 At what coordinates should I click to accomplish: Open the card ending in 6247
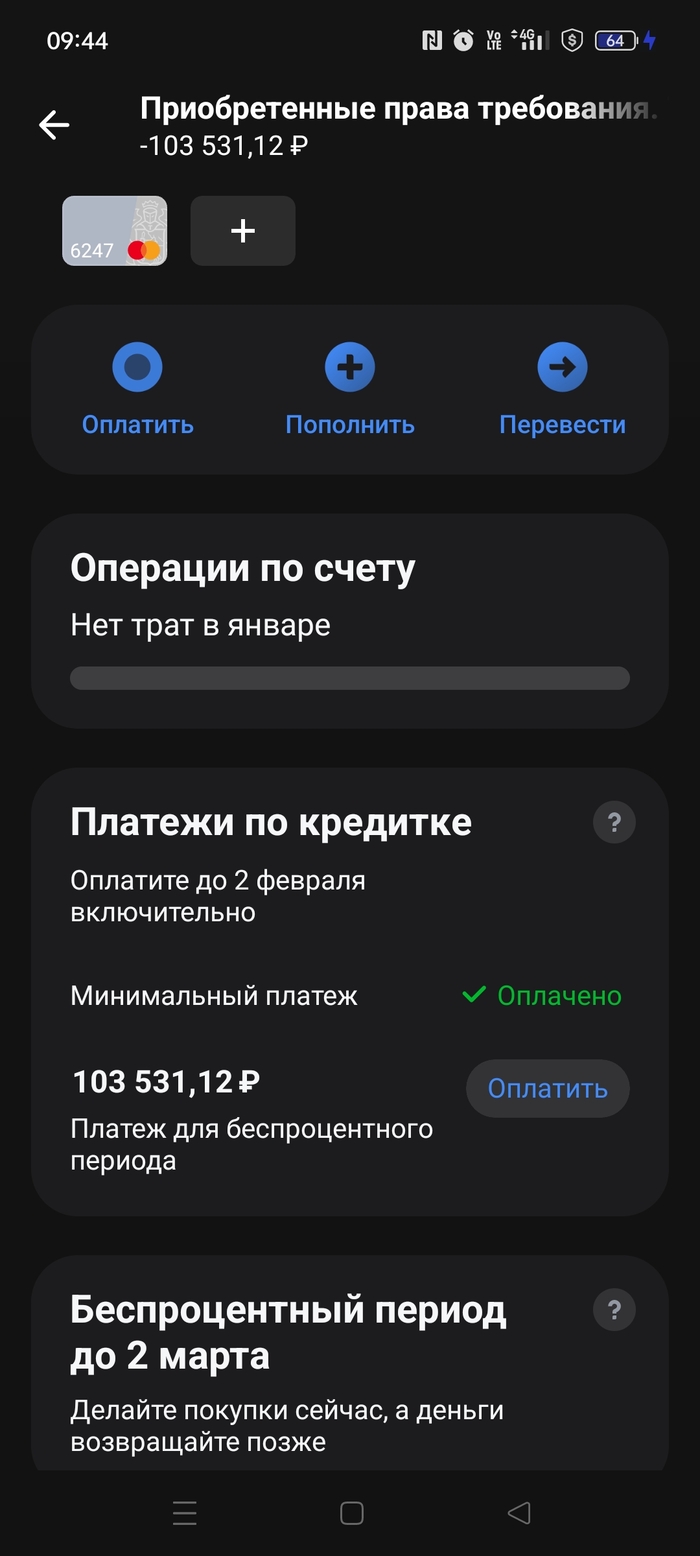click(x=115, y=231)
